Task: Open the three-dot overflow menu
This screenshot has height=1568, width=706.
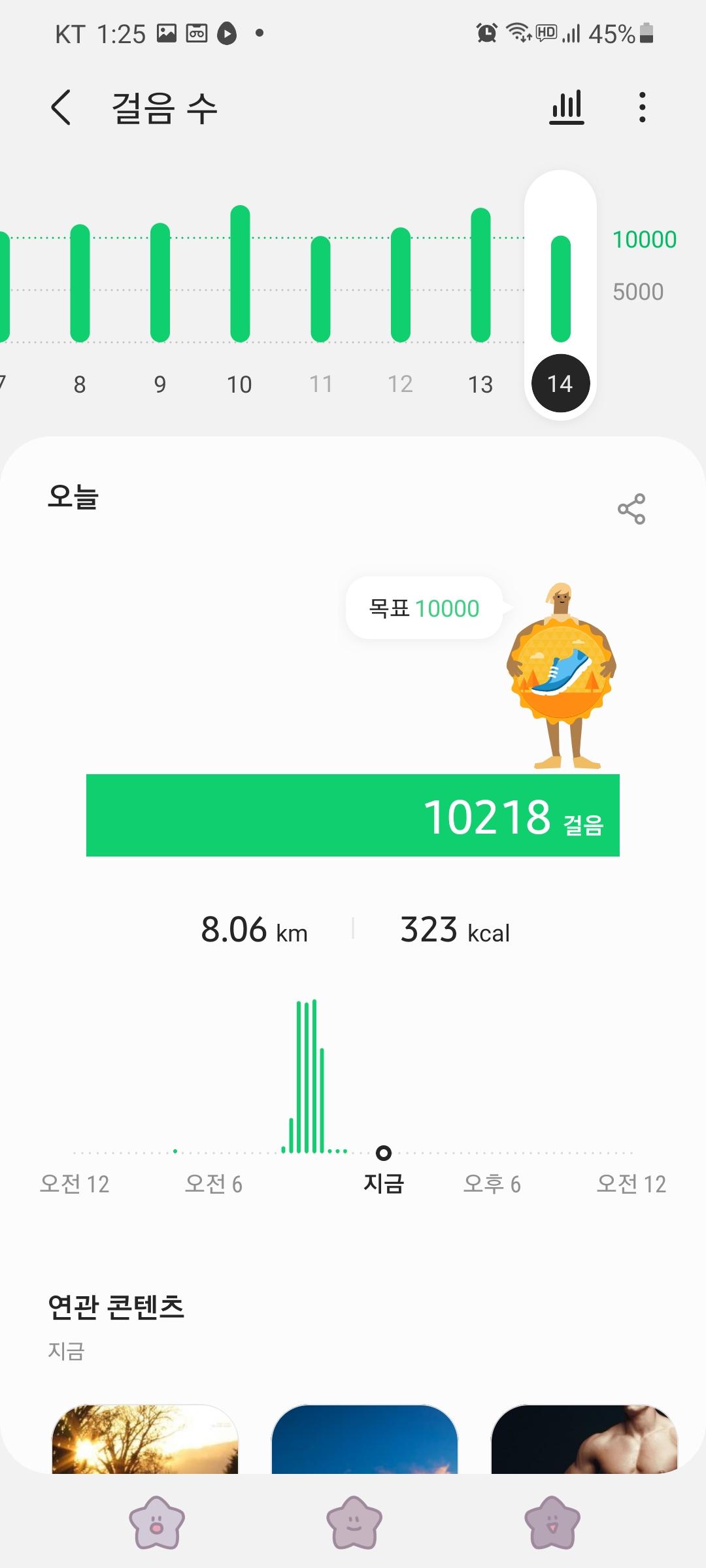Action: pos(642,107)
